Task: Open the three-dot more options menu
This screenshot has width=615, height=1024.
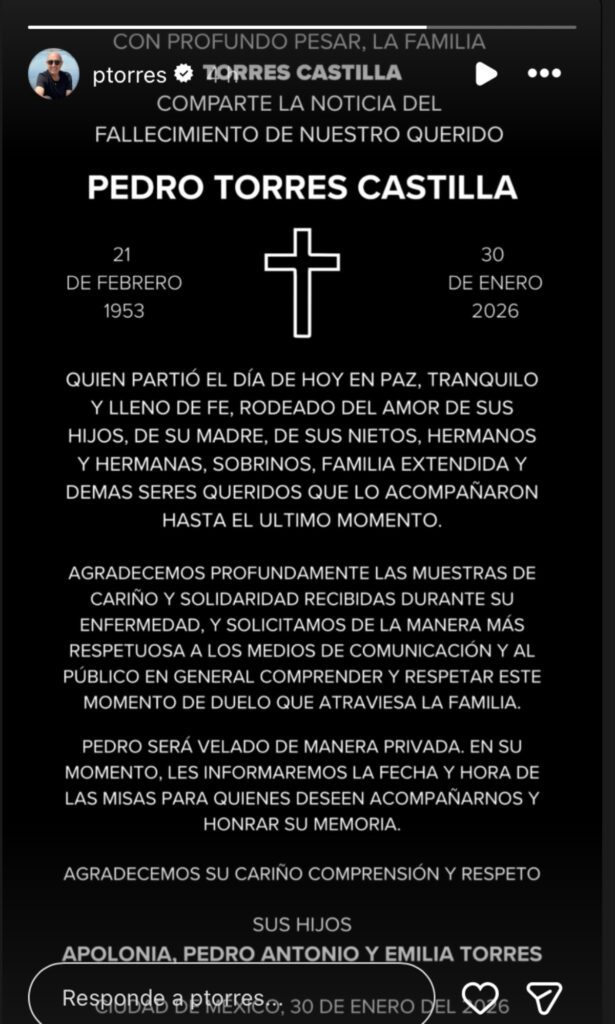Action: 544,73
